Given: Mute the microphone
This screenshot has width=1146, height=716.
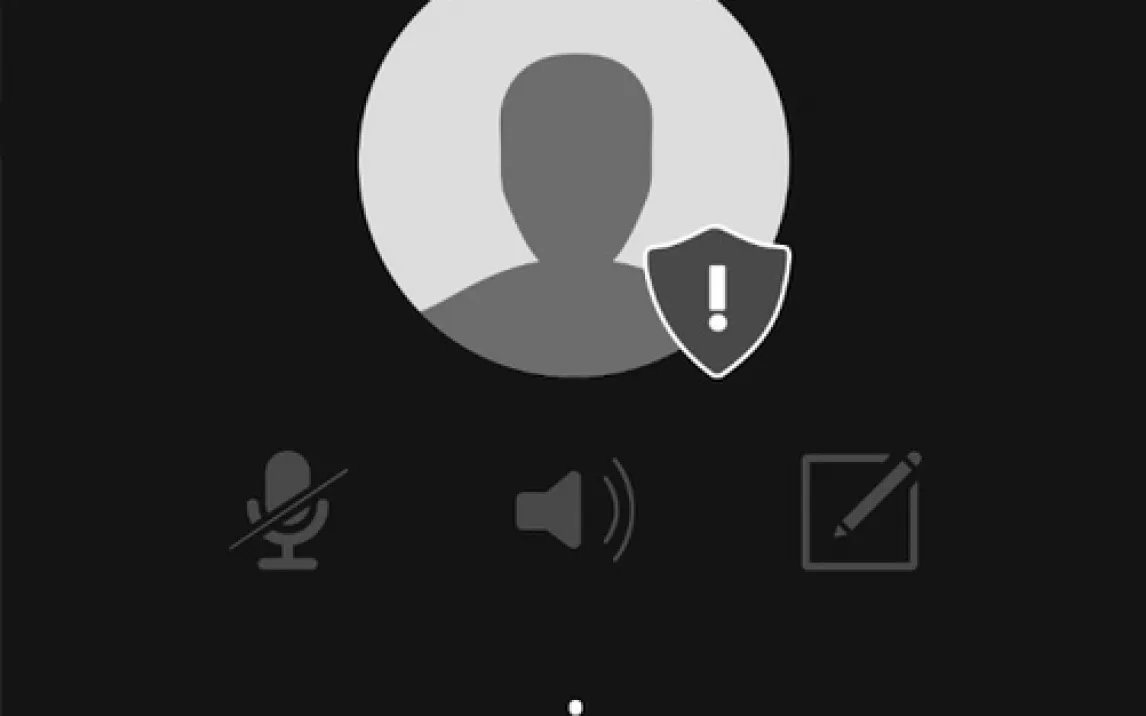Looking at the screenshot, I should (288, 510).
